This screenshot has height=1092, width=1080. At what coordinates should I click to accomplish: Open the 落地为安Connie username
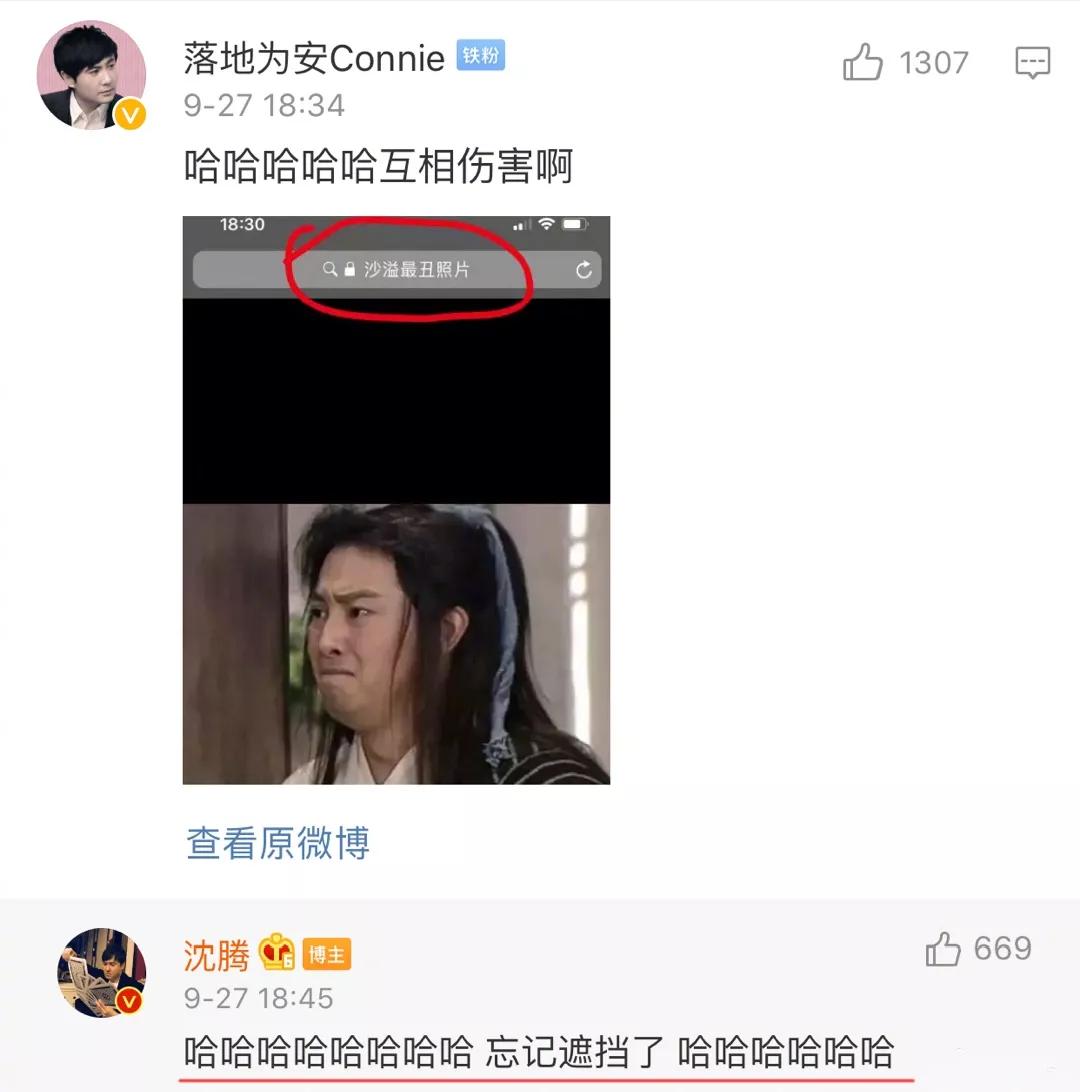coord(314,58)
